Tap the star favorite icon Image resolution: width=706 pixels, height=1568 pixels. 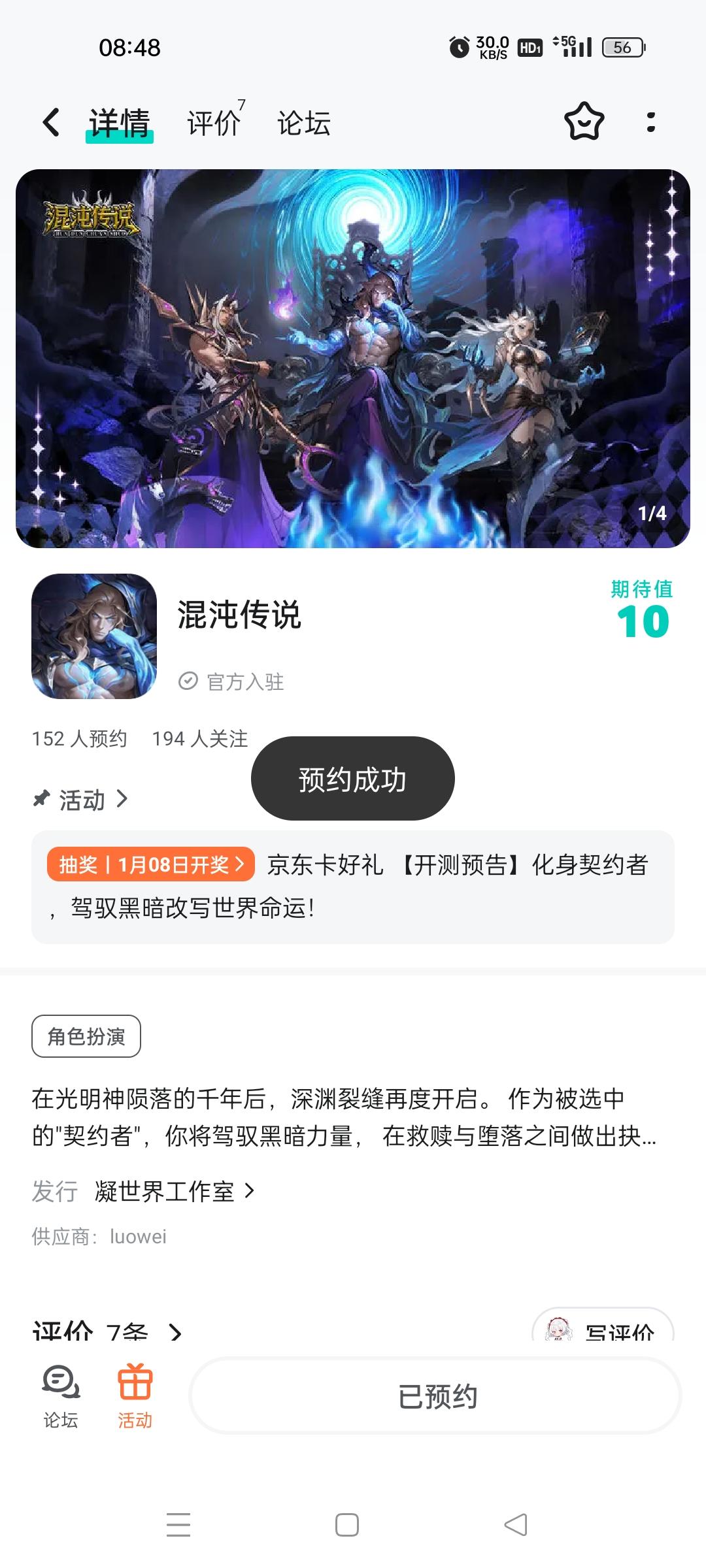[584, 122]
